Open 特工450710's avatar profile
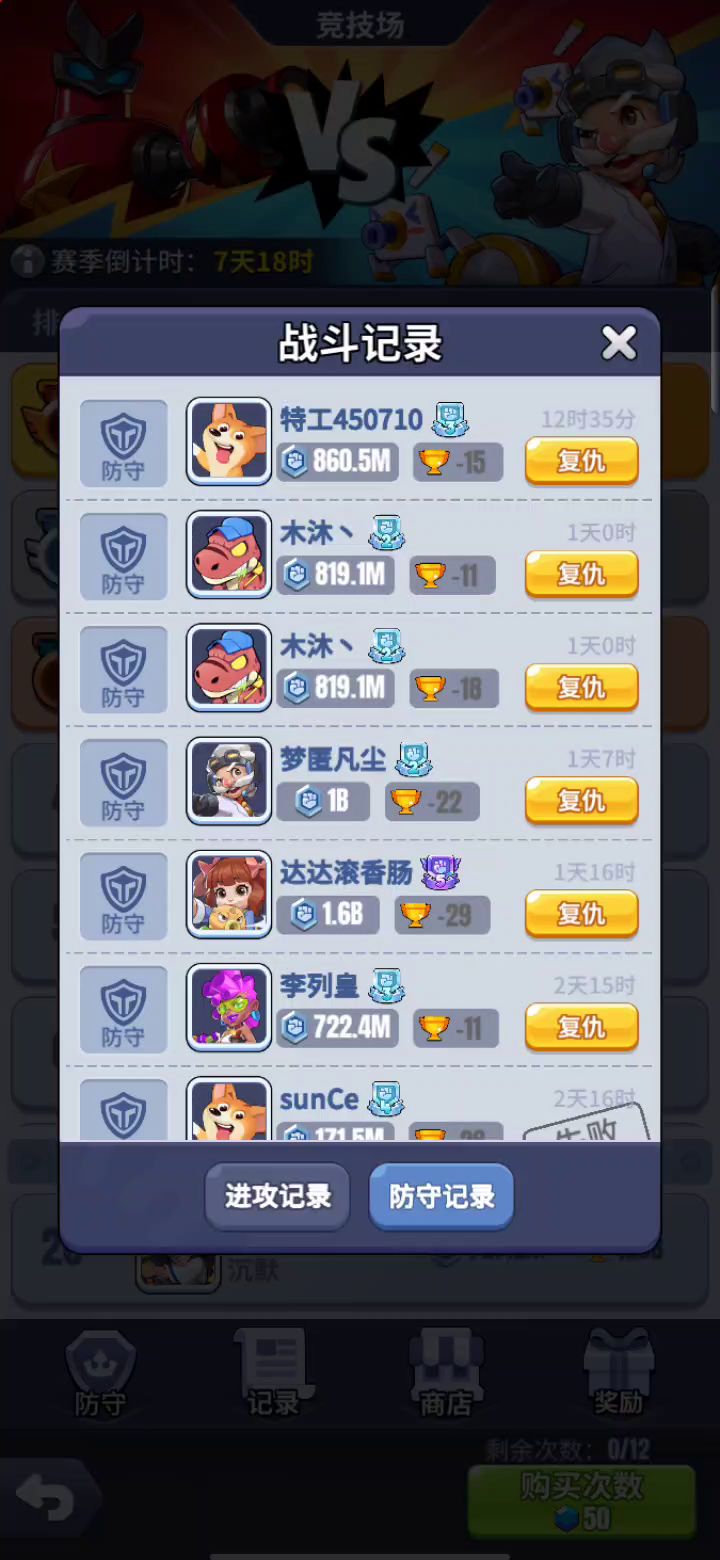This screenshot has height=1560, width=720. [x=229, y=442]
